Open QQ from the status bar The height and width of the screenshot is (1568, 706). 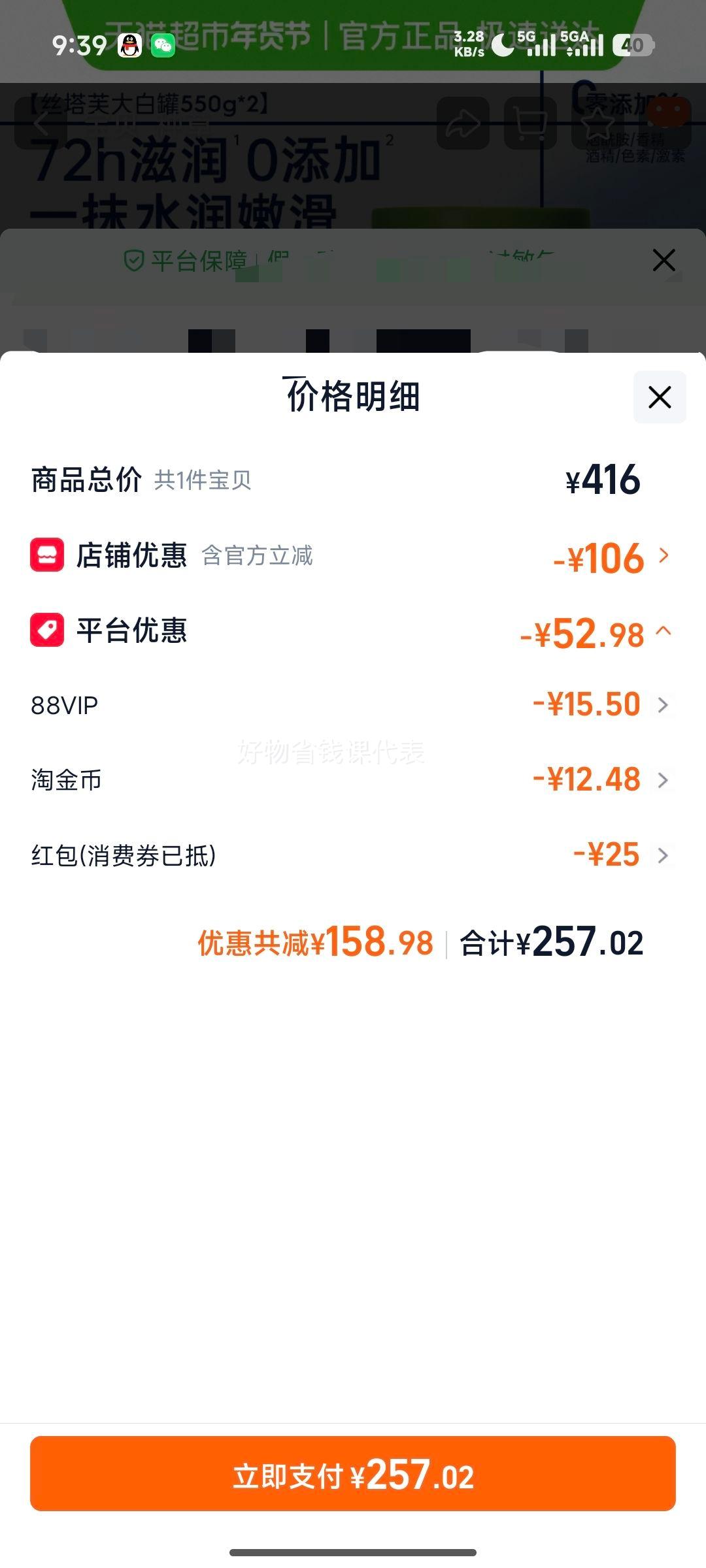coord(129,44)
